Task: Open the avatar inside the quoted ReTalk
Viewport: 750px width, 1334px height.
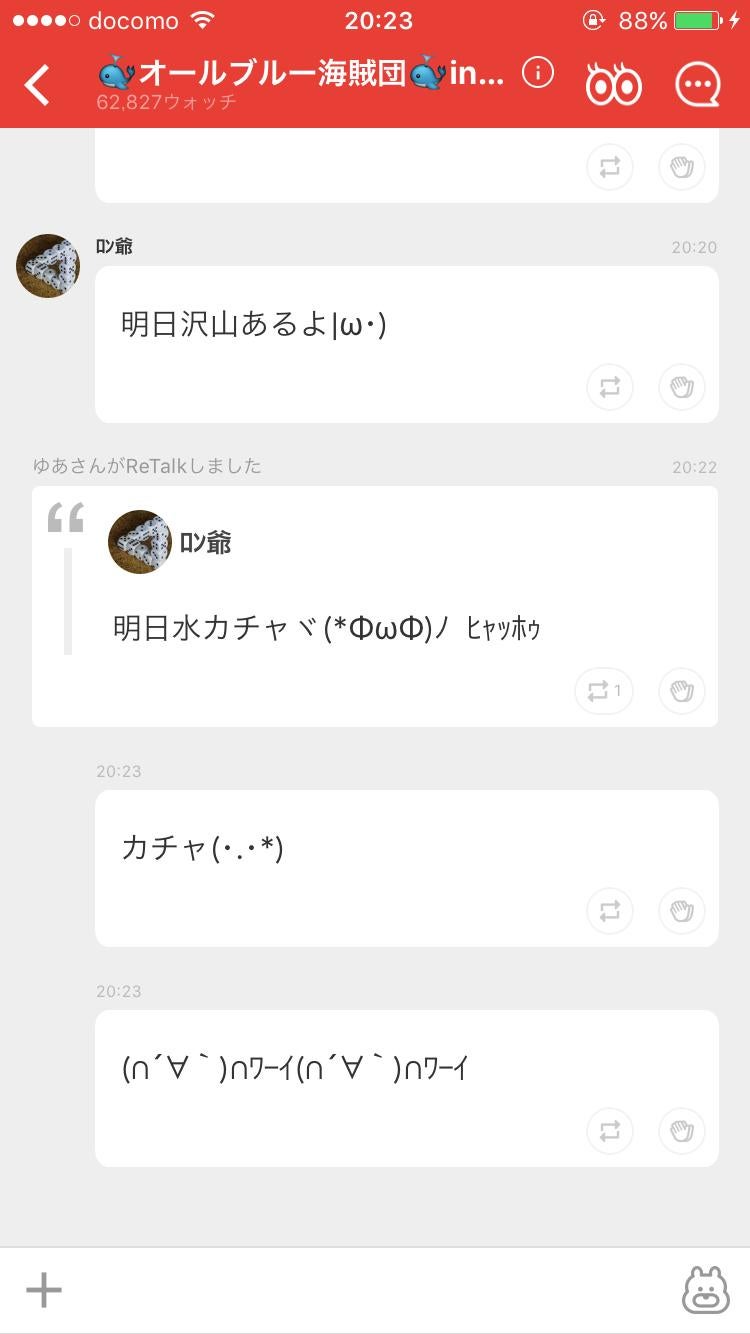Action: click(x=140, y=542)
